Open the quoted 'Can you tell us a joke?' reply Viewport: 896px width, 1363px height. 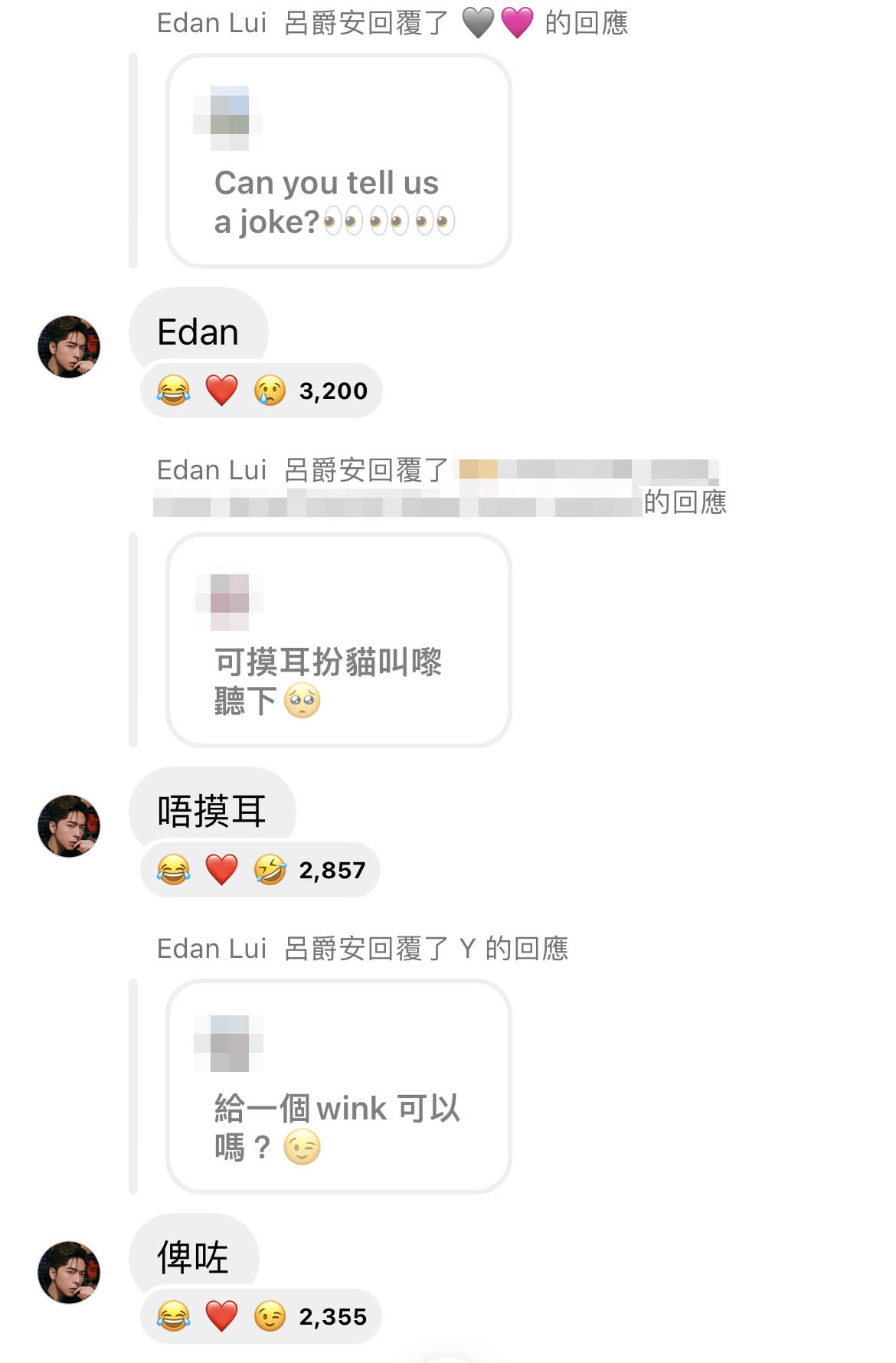(338, 162)
